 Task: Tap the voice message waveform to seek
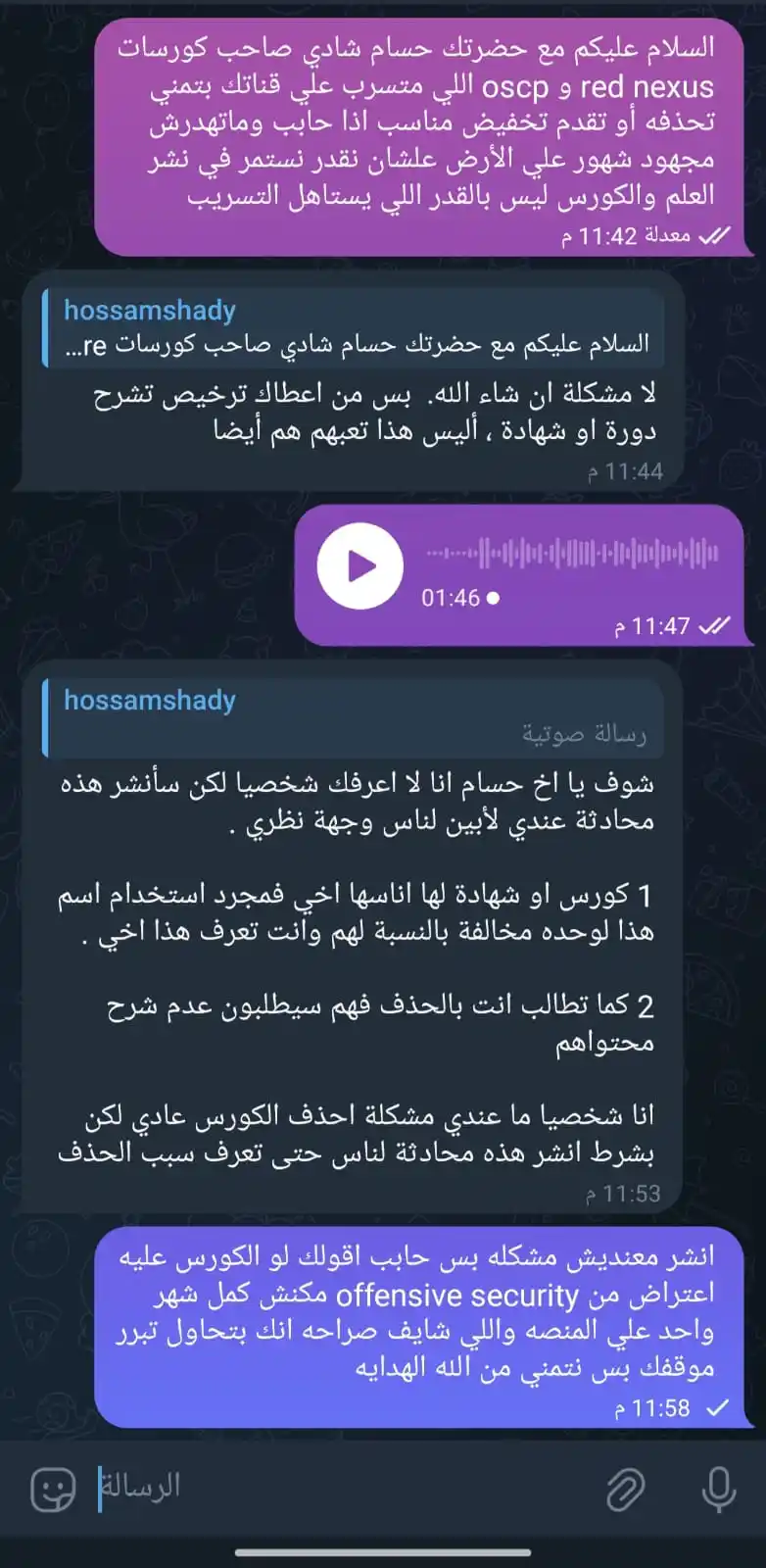coord(573,554)
